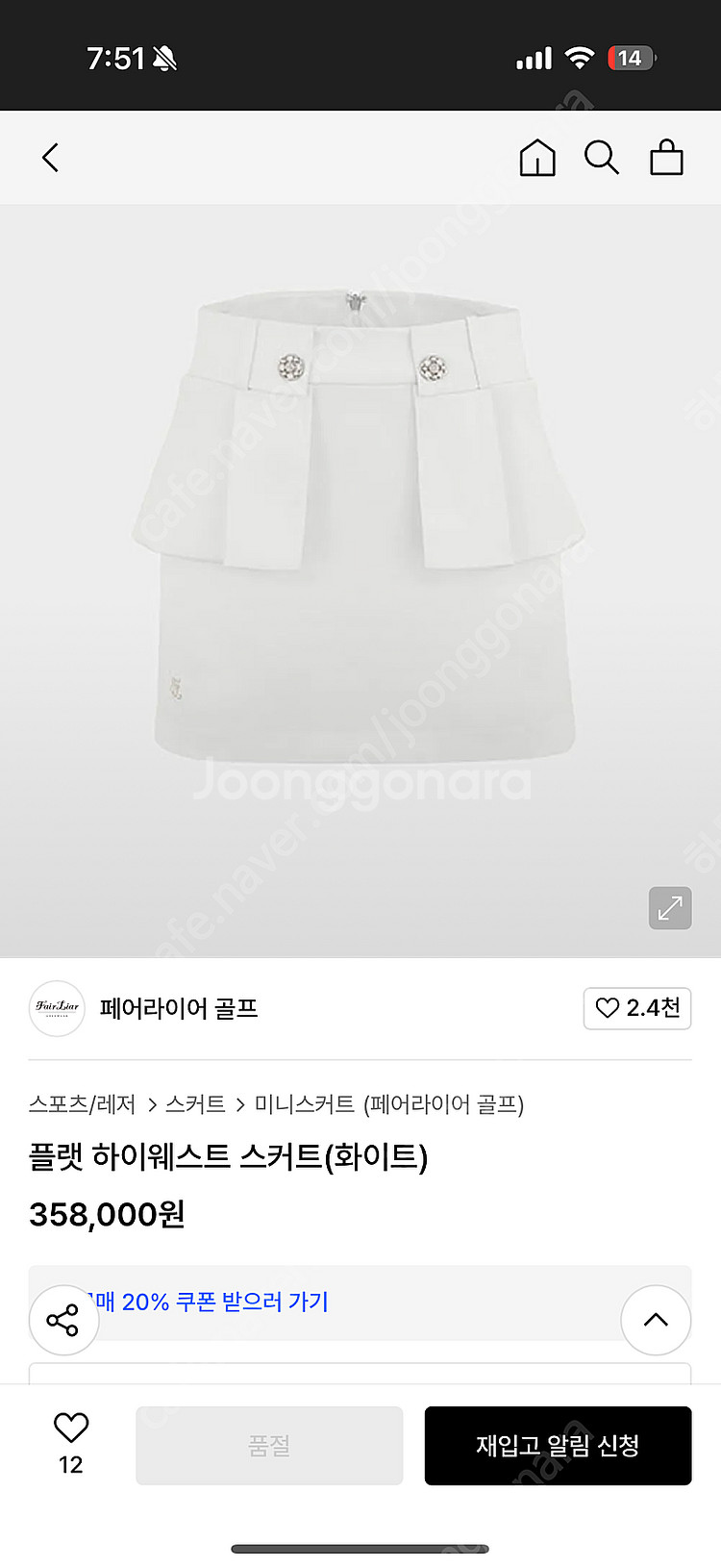Like the brand with the 2.4천 heart button
The image size is (721, 1568).
[x=637, y=1008]
